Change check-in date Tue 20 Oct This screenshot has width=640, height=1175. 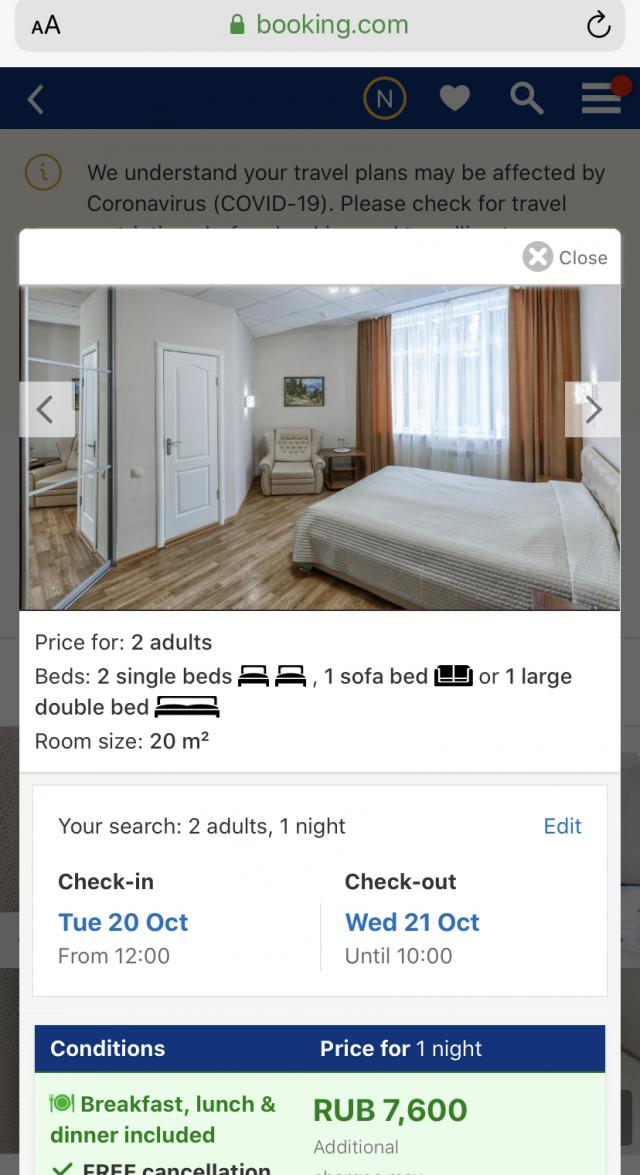(123, 922)
